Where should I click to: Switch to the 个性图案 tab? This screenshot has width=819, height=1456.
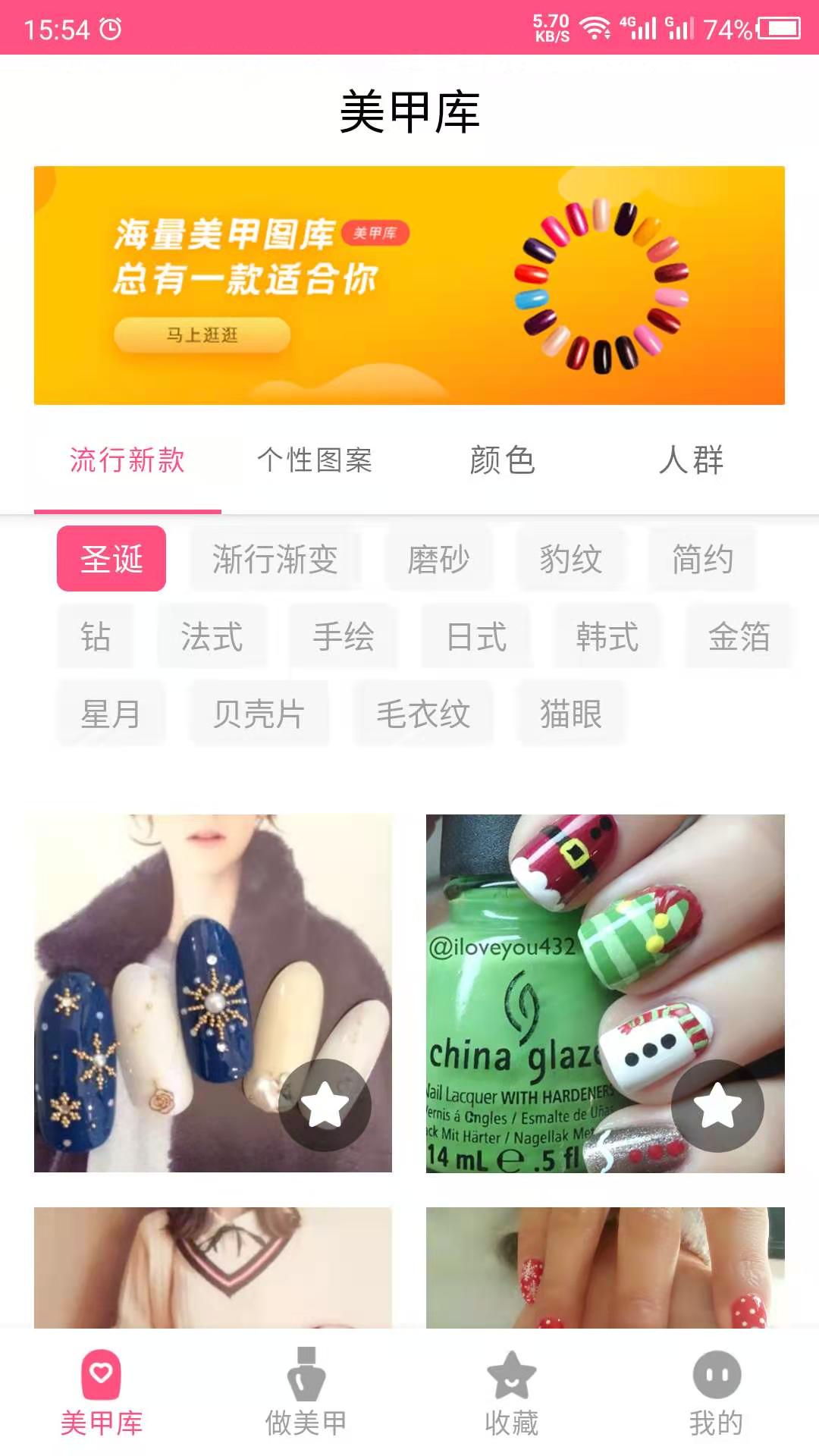(318, 460)
